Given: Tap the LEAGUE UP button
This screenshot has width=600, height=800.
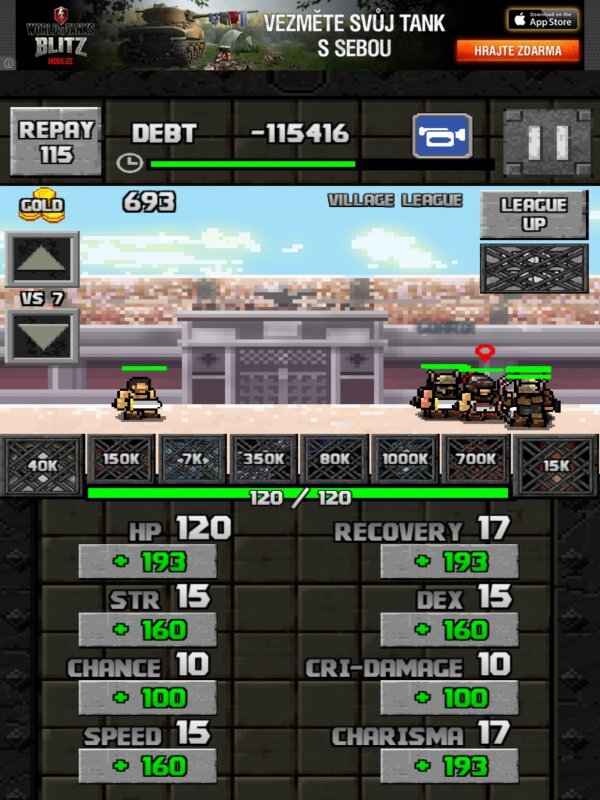Looking at the screenshot, I should [x=533, y=214].
